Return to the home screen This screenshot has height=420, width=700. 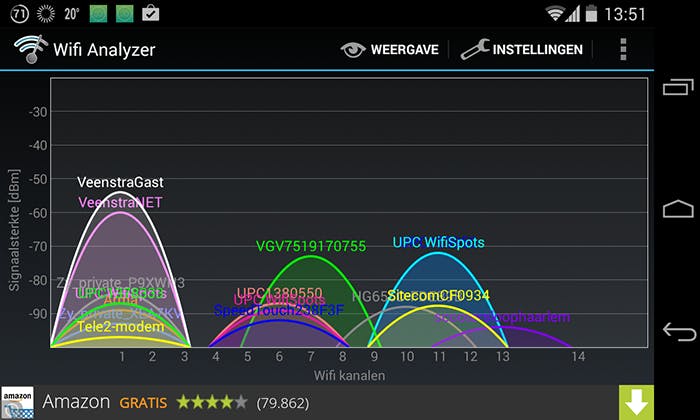[x=677, y=209]
